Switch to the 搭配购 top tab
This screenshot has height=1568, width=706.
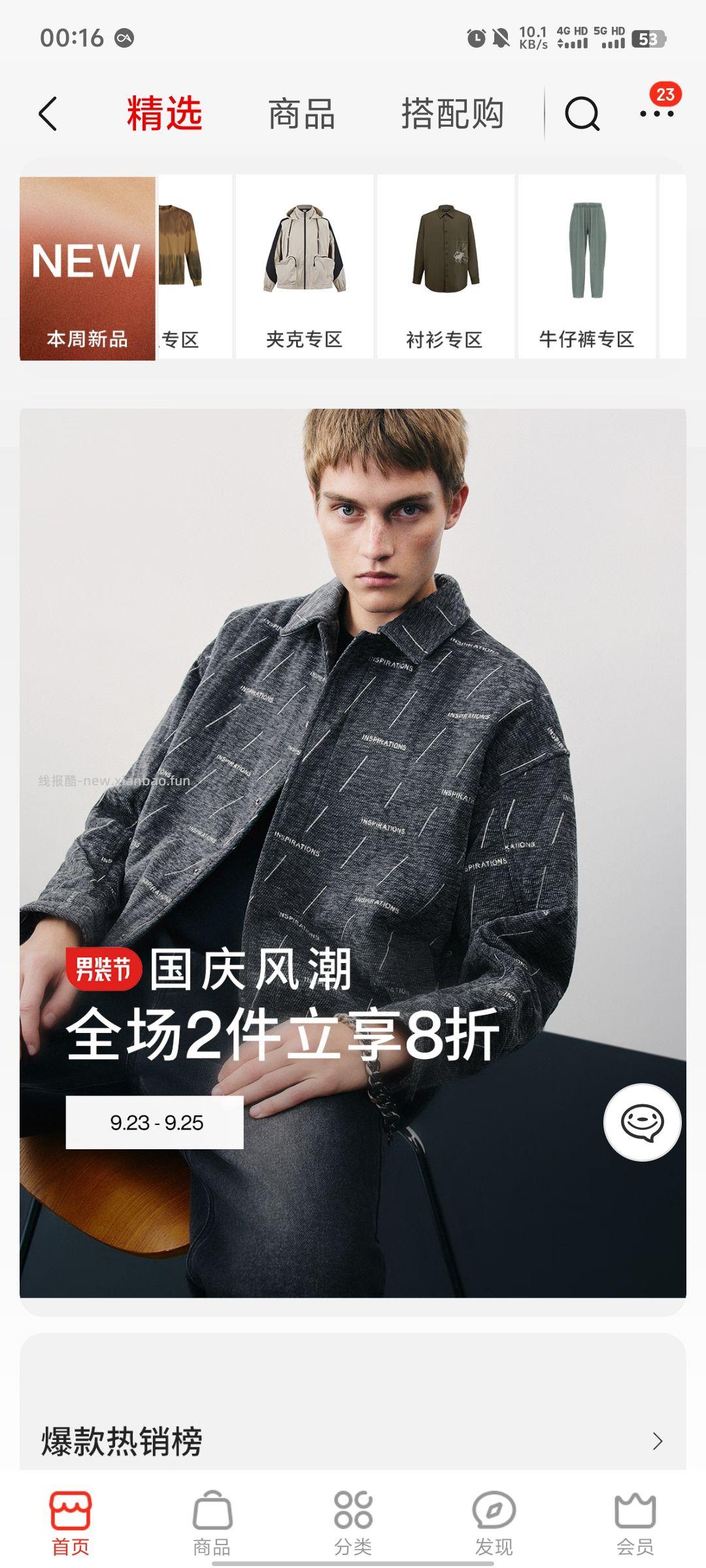pyautogui.click(x=452, y=114)
